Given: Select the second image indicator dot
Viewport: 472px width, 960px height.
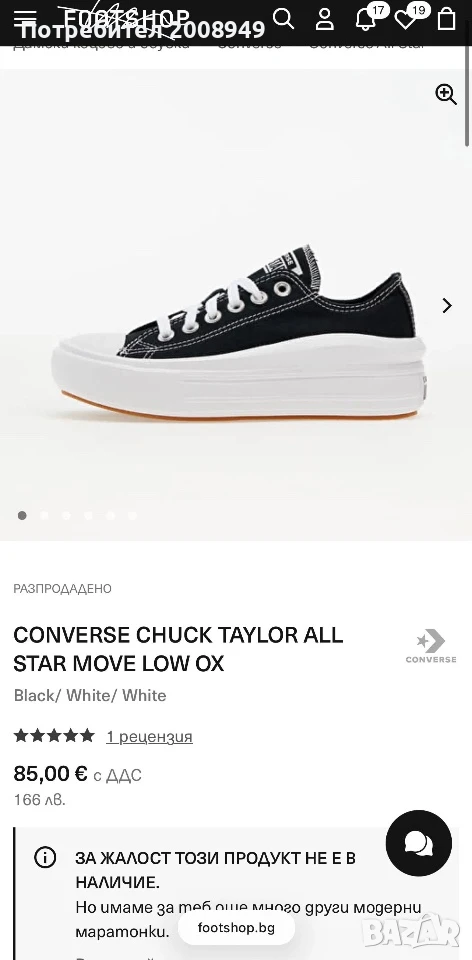Looking at the screenshot, I should [x=44, y=516].
